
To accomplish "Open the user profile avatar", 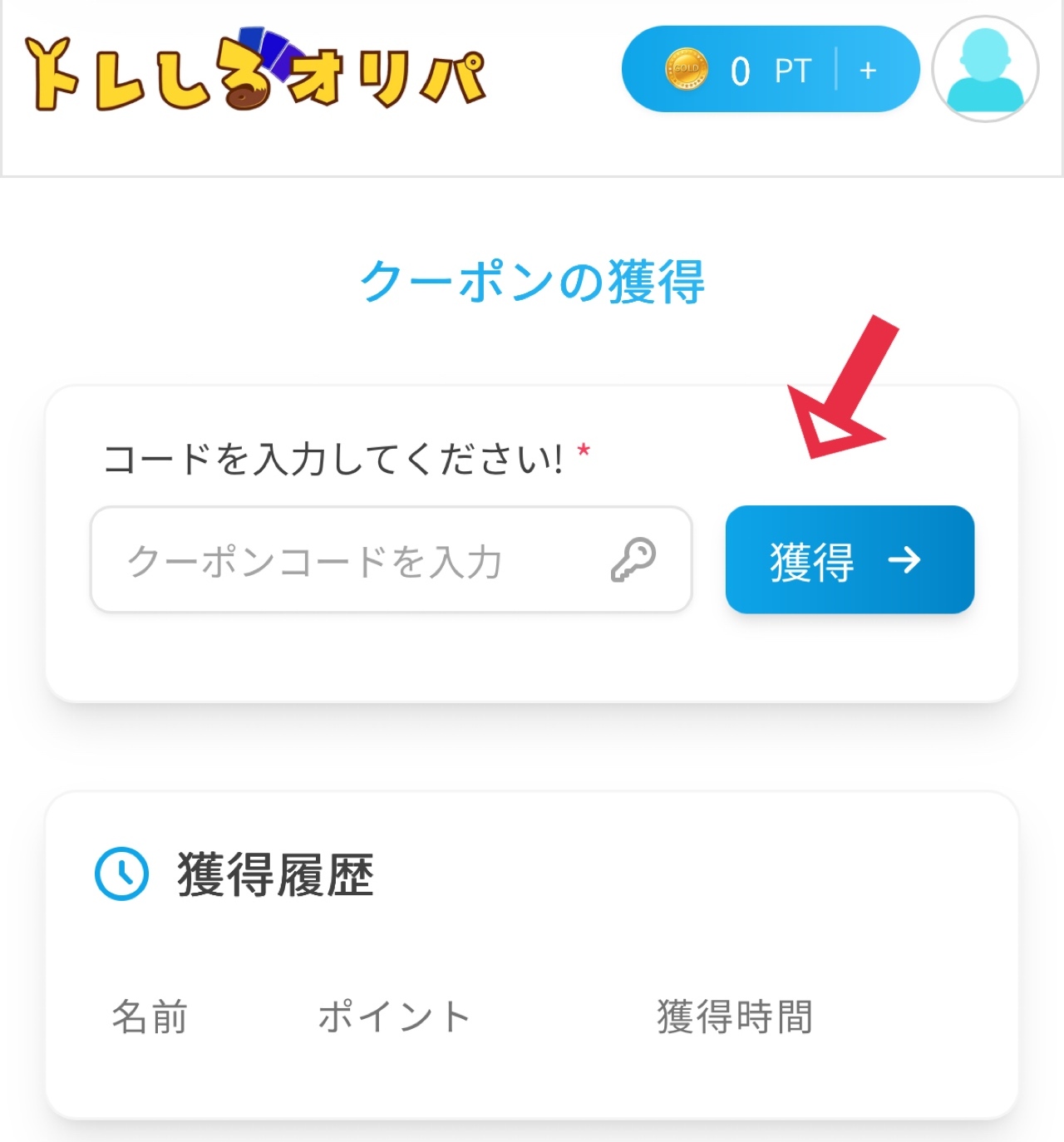I will coord(985,70).
